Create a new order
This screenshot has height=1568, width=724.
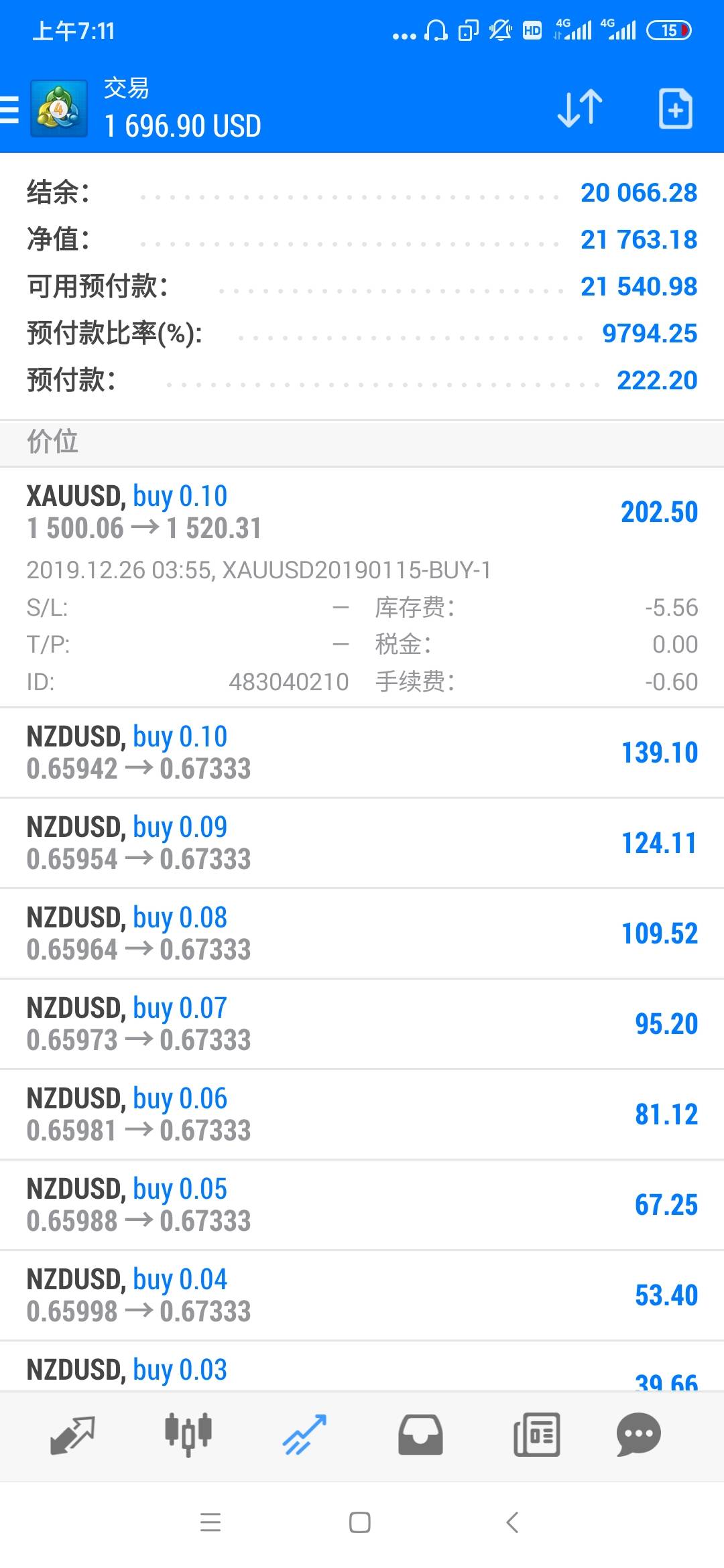click(x=675, y=109)
